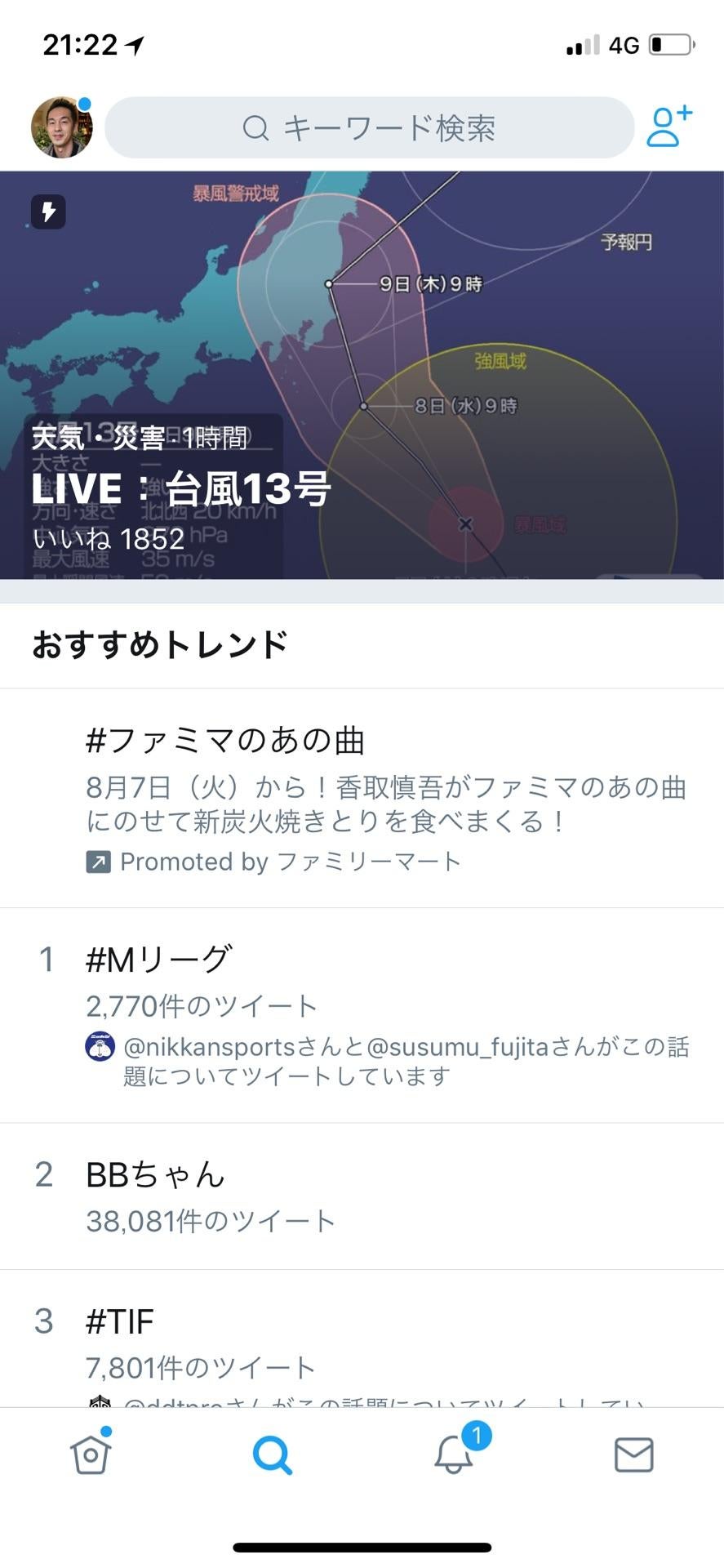
Task: Switch to the Home tab
Action: 90,1454
